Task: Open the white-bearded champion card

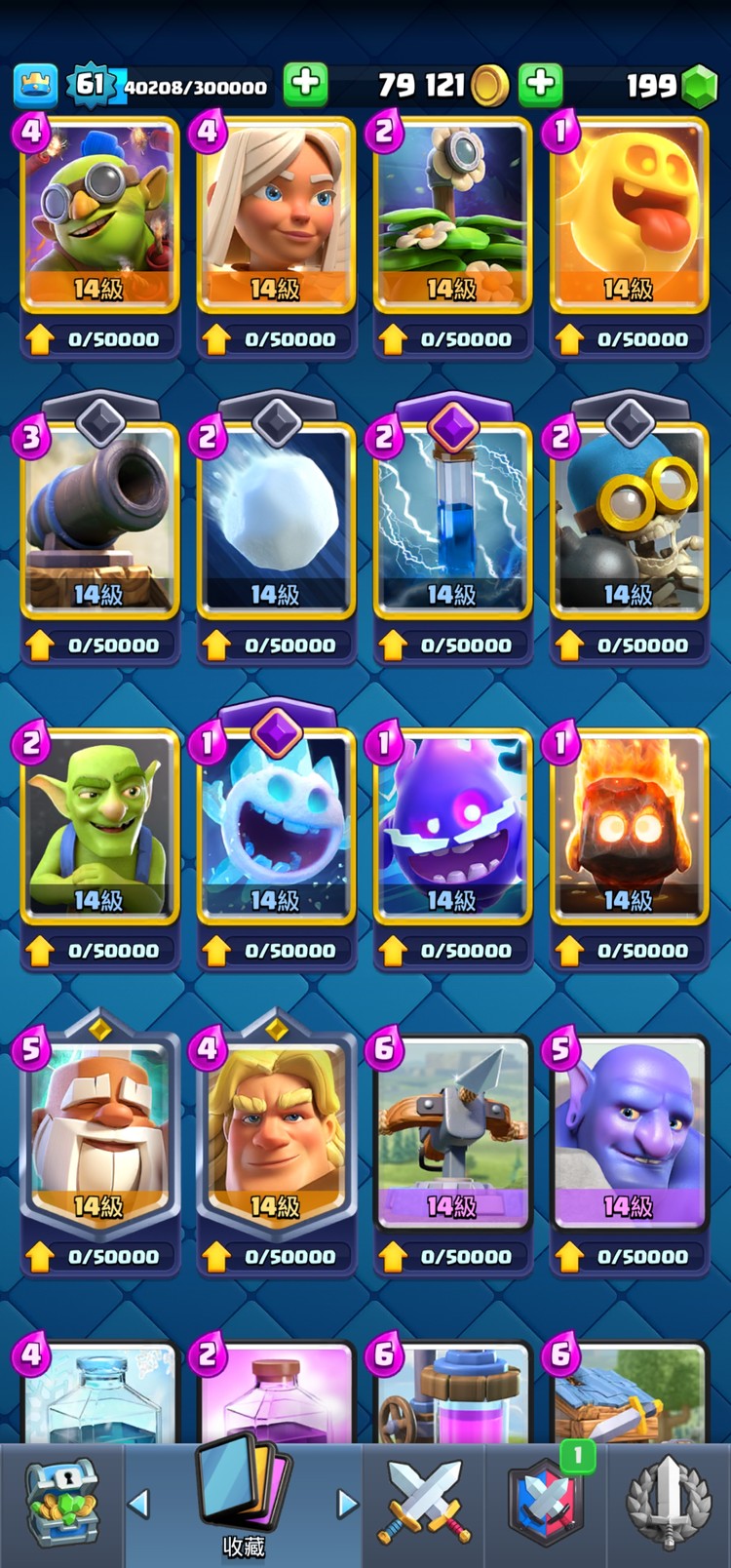Action: [x=99, y=1133]
